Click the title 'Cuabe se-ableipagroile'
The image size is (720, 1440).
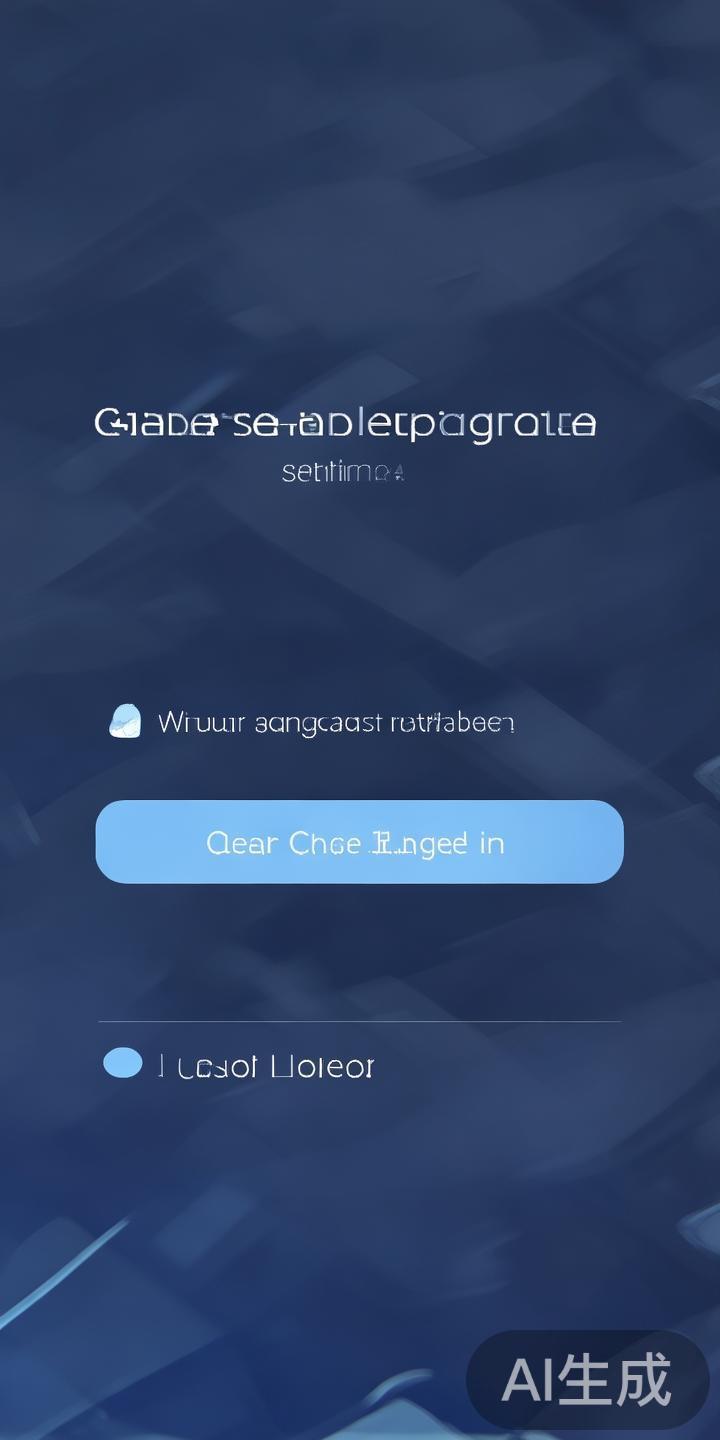coord(345,421)
